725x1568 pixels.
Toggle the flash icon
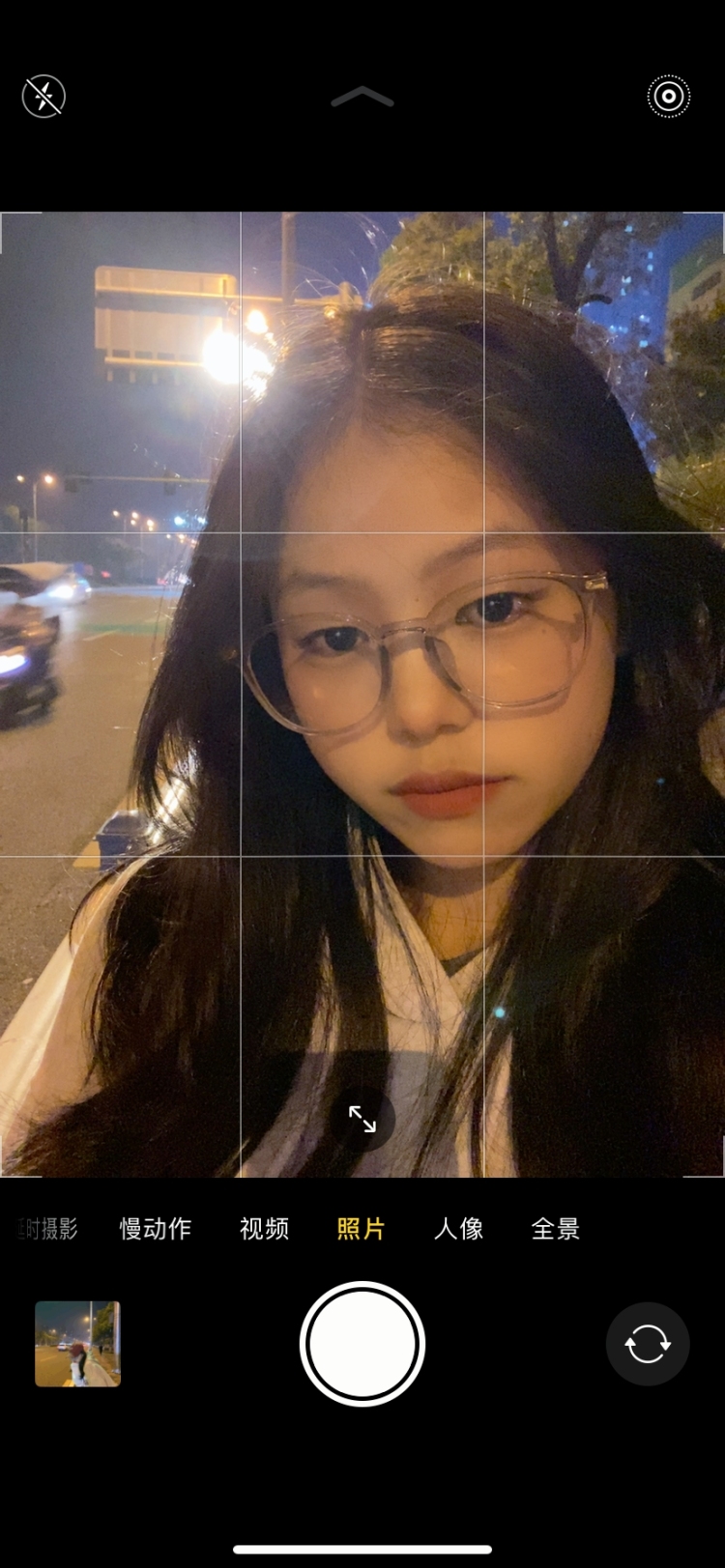(43, 97)
